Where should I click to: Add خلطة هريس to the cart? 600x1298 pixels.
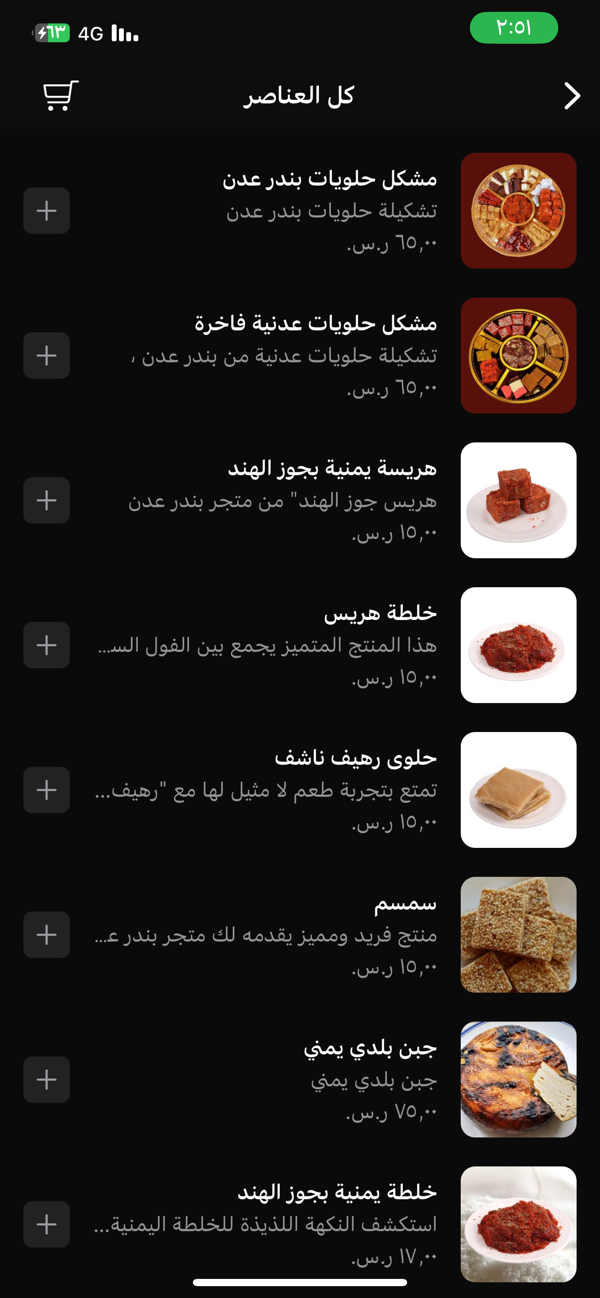pyautogui.click(x=47, y=645)
